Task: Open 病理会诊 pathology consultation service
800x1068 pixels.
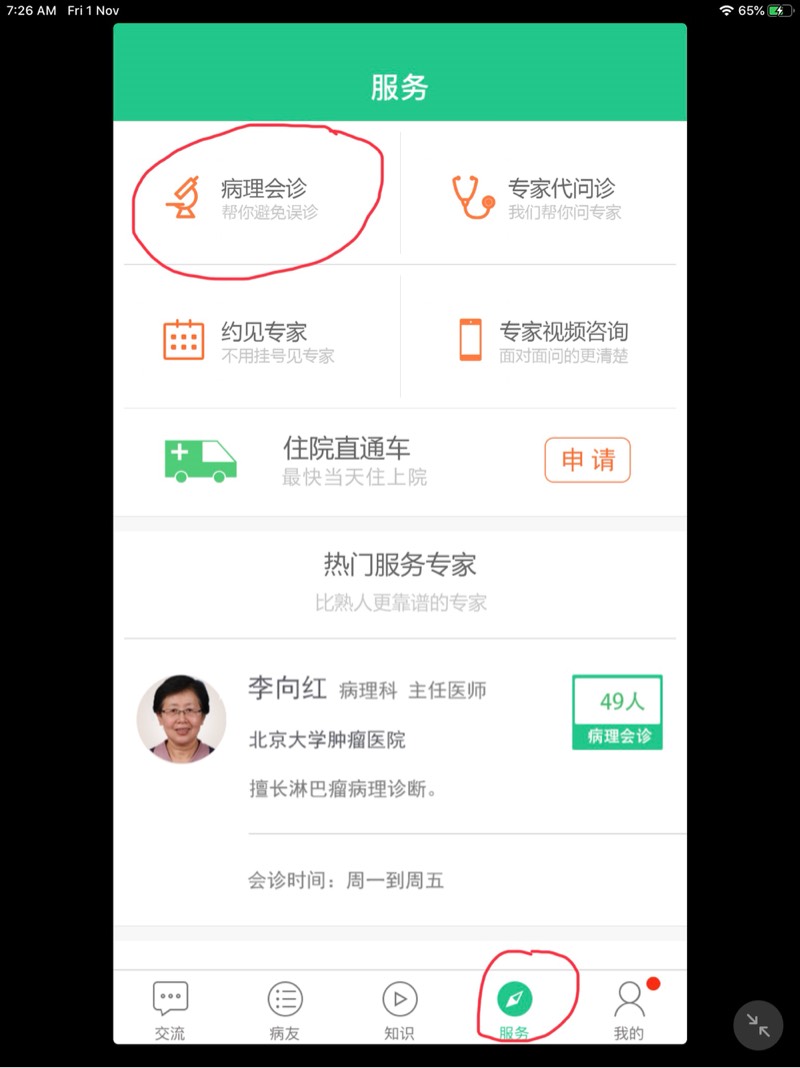Action: pos(262,197)
